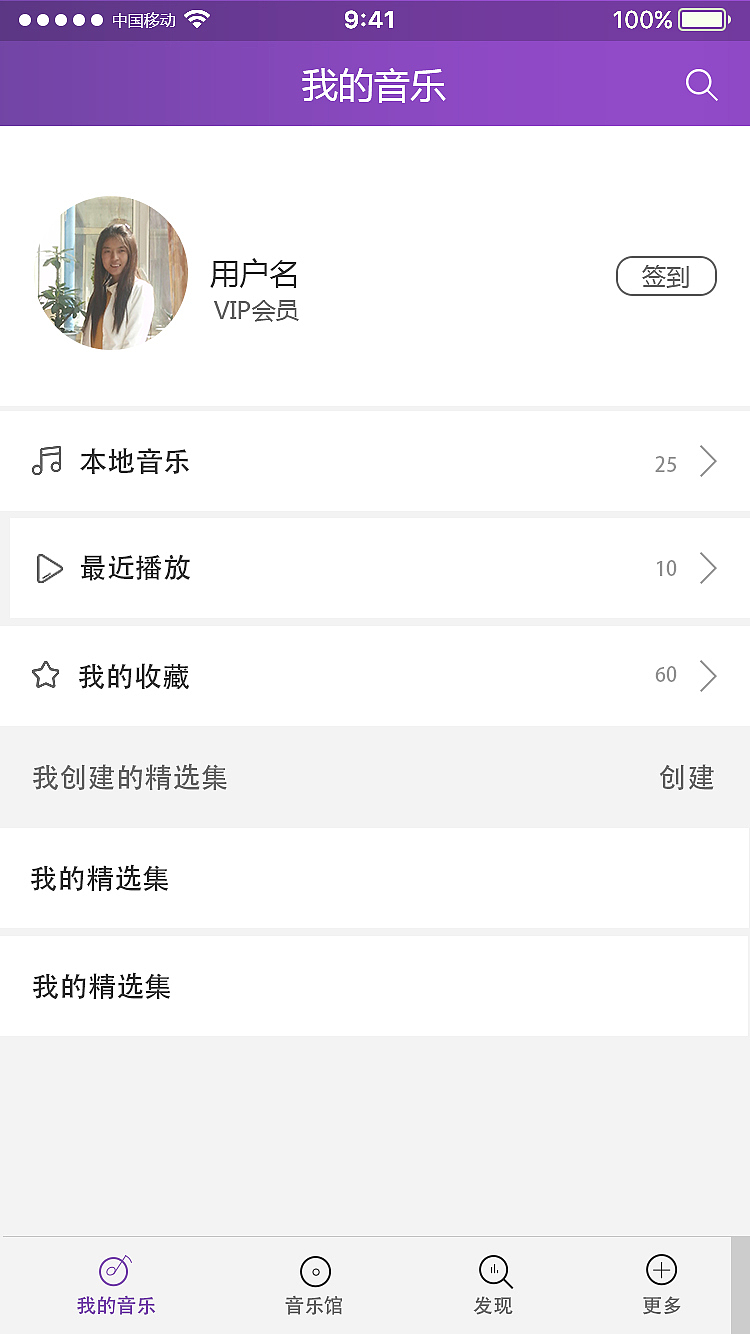Expand 最近播放 via its right arrow
The width and height of the screenshot is (750, 1334).
click(x=709, y=568)
